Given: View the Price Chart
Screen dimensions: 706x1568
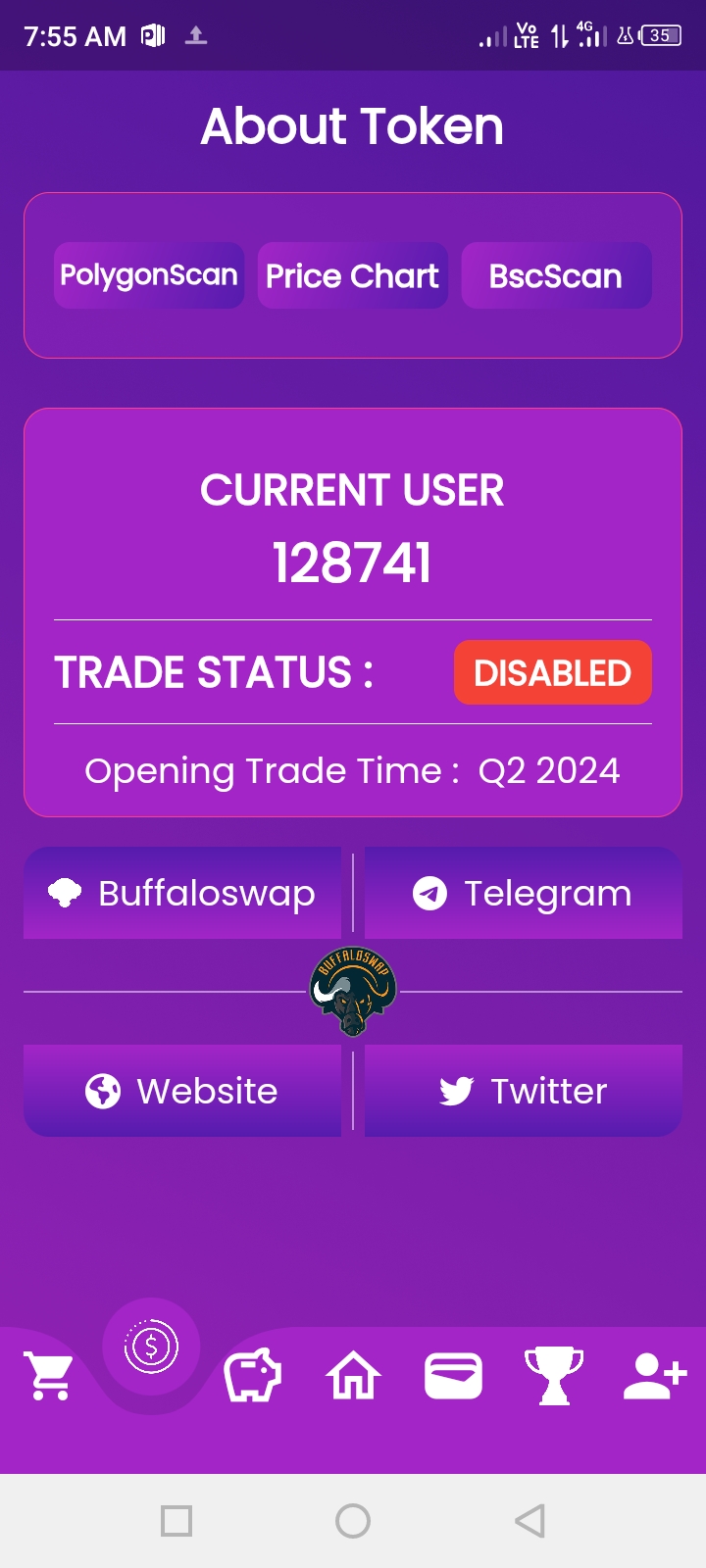Looking at the screenshot, I should pyautogui.click(x=352, y=275).
